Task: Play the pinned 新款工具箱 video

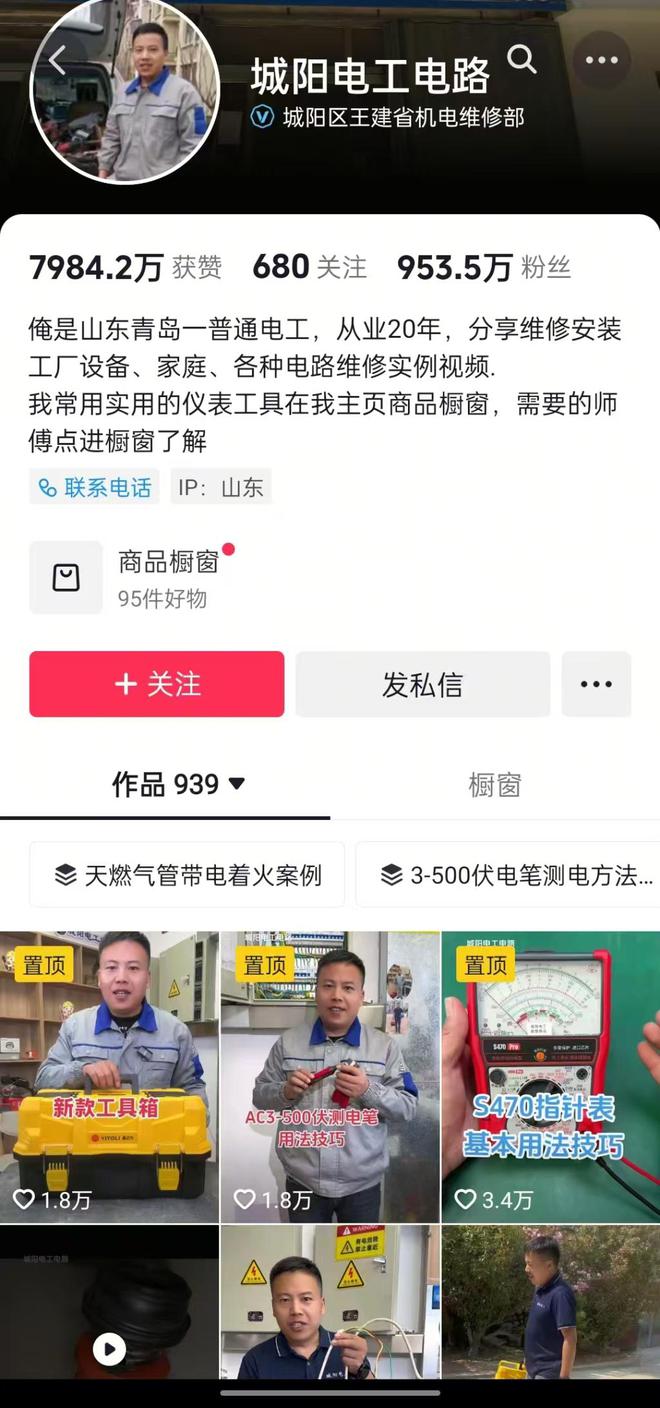Action: click(109, 1075)
